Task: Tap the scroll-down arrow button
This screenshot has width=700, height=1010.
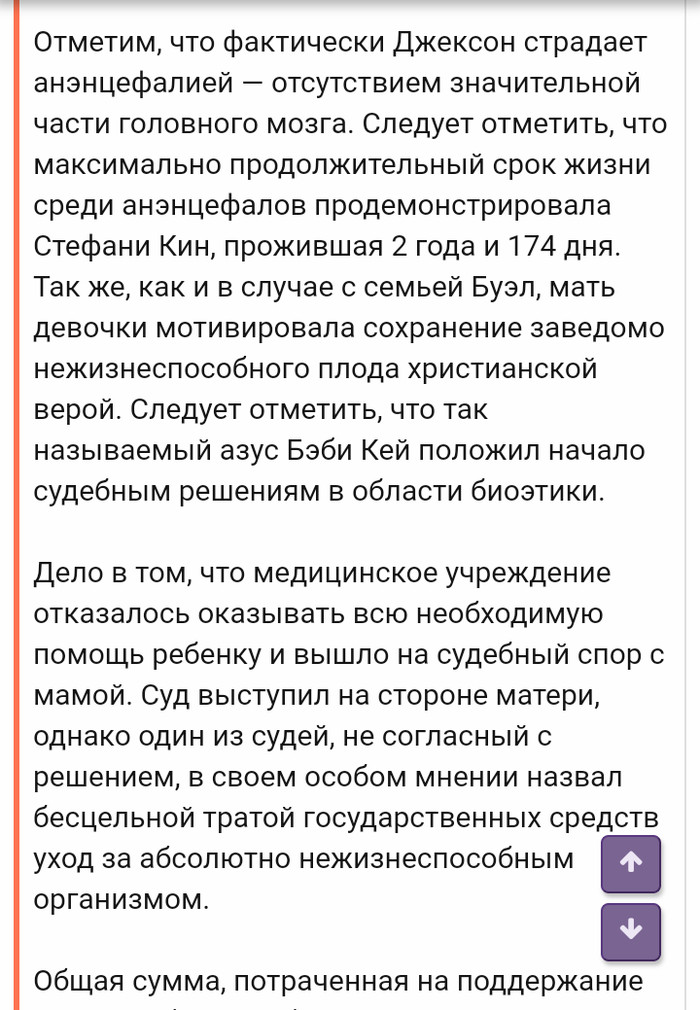Action: pyautogui.click(x=630, y=932)
